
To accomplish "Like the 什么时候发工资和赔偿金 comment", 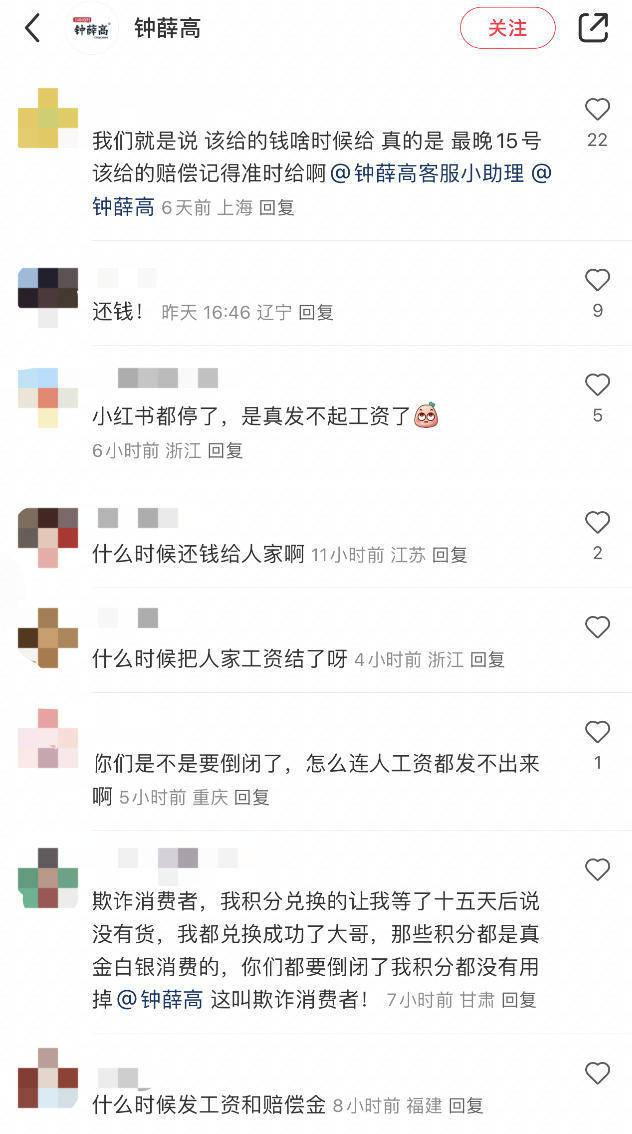I will (597, 1073).
